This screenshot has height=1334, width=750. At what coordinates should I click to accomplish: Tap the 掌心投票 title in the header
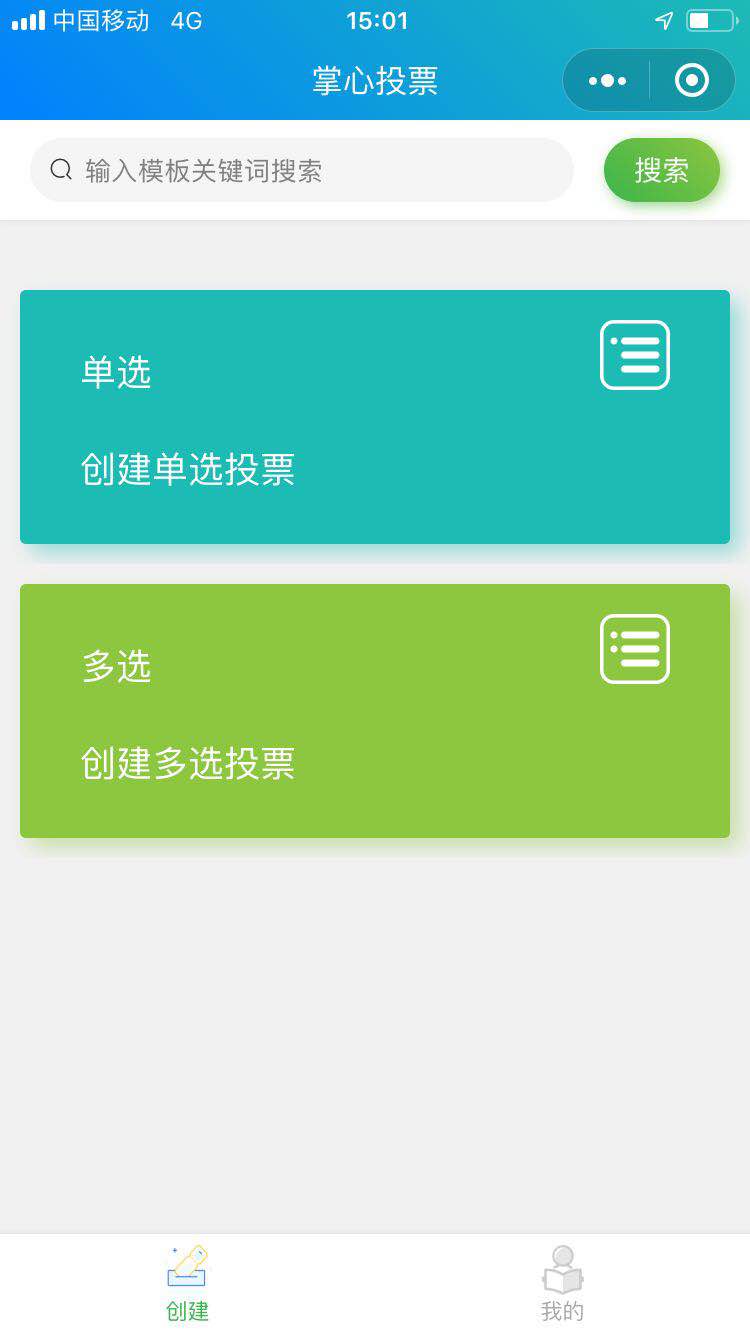(375, 81)
